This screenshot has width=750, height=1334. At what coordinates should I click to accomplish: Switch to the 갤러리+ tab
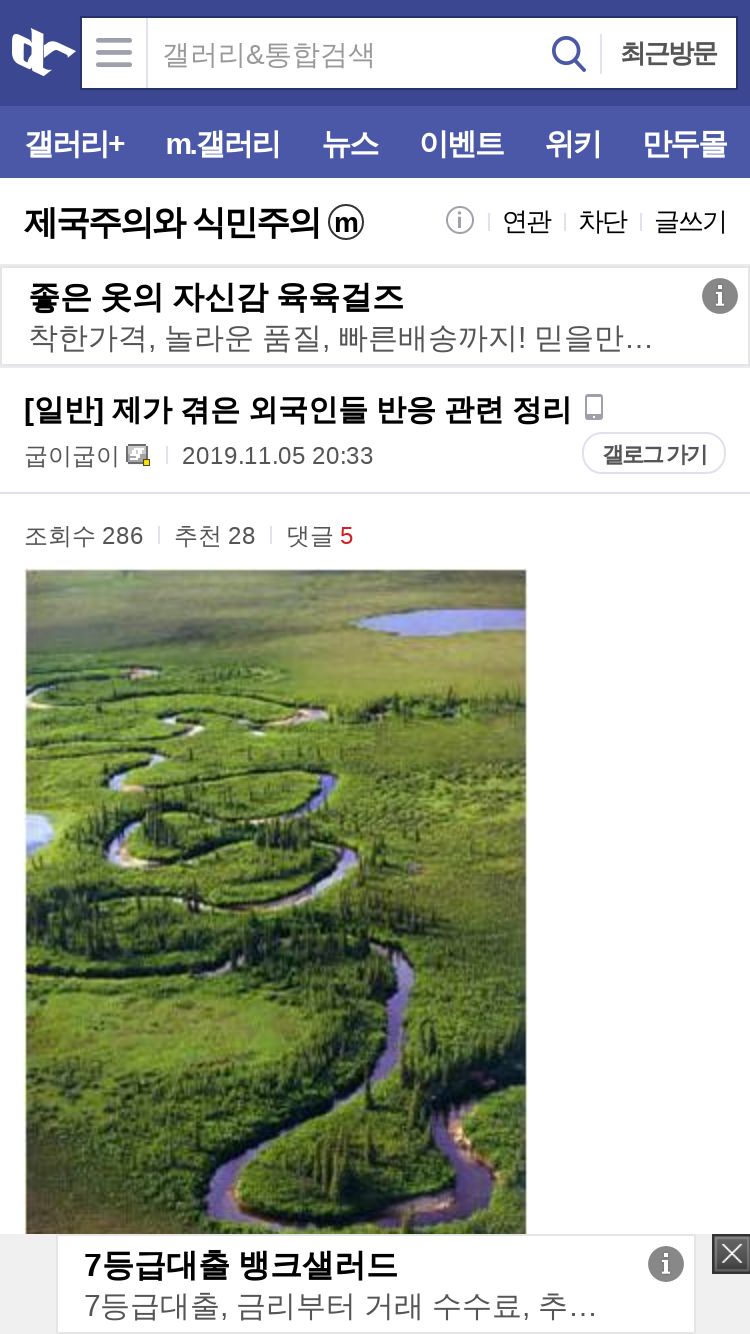pos(75,143)
